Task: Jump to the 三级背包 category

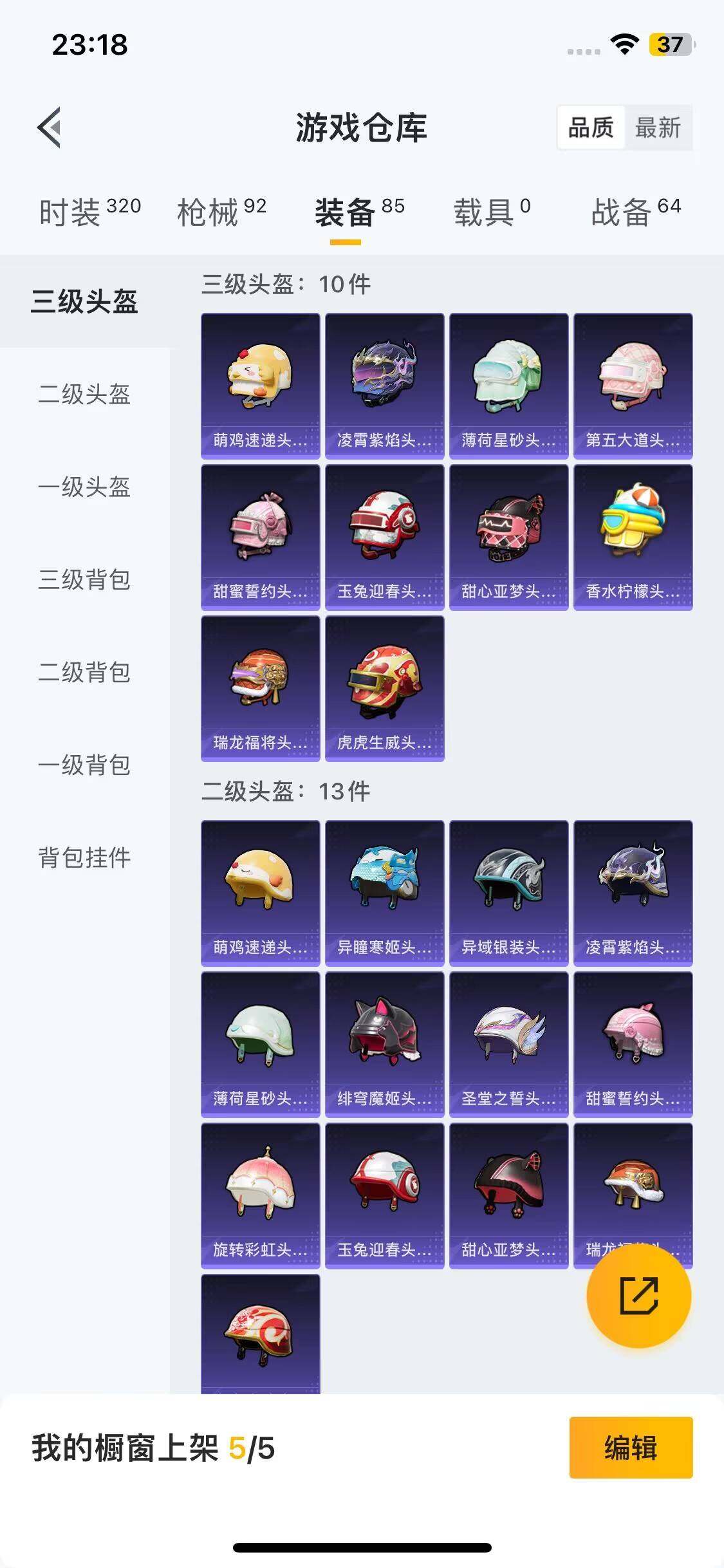Action: coord(84,579)
